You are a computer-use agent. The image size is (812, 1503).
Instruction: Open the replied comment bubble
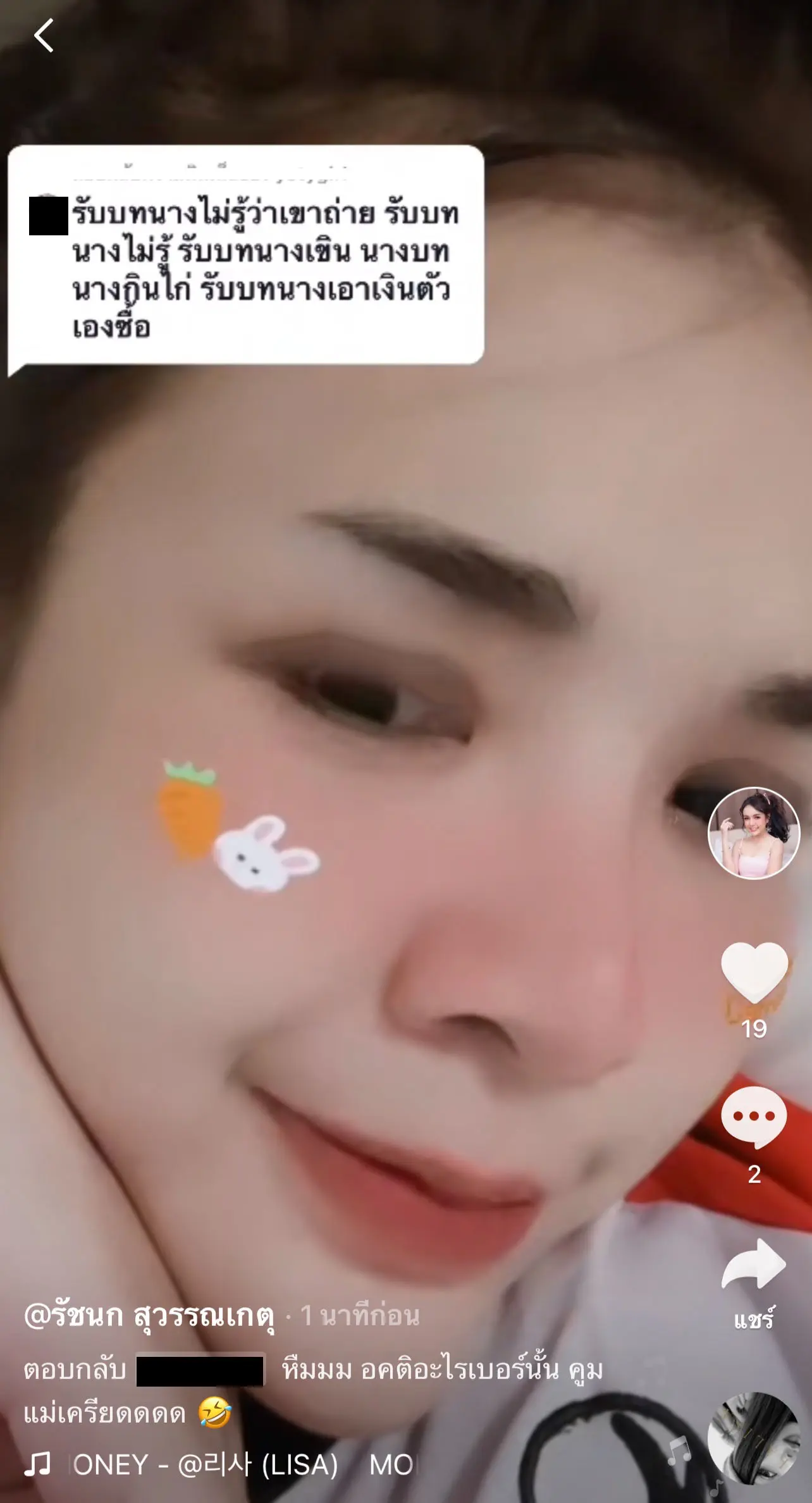click(x=245, y=255)
